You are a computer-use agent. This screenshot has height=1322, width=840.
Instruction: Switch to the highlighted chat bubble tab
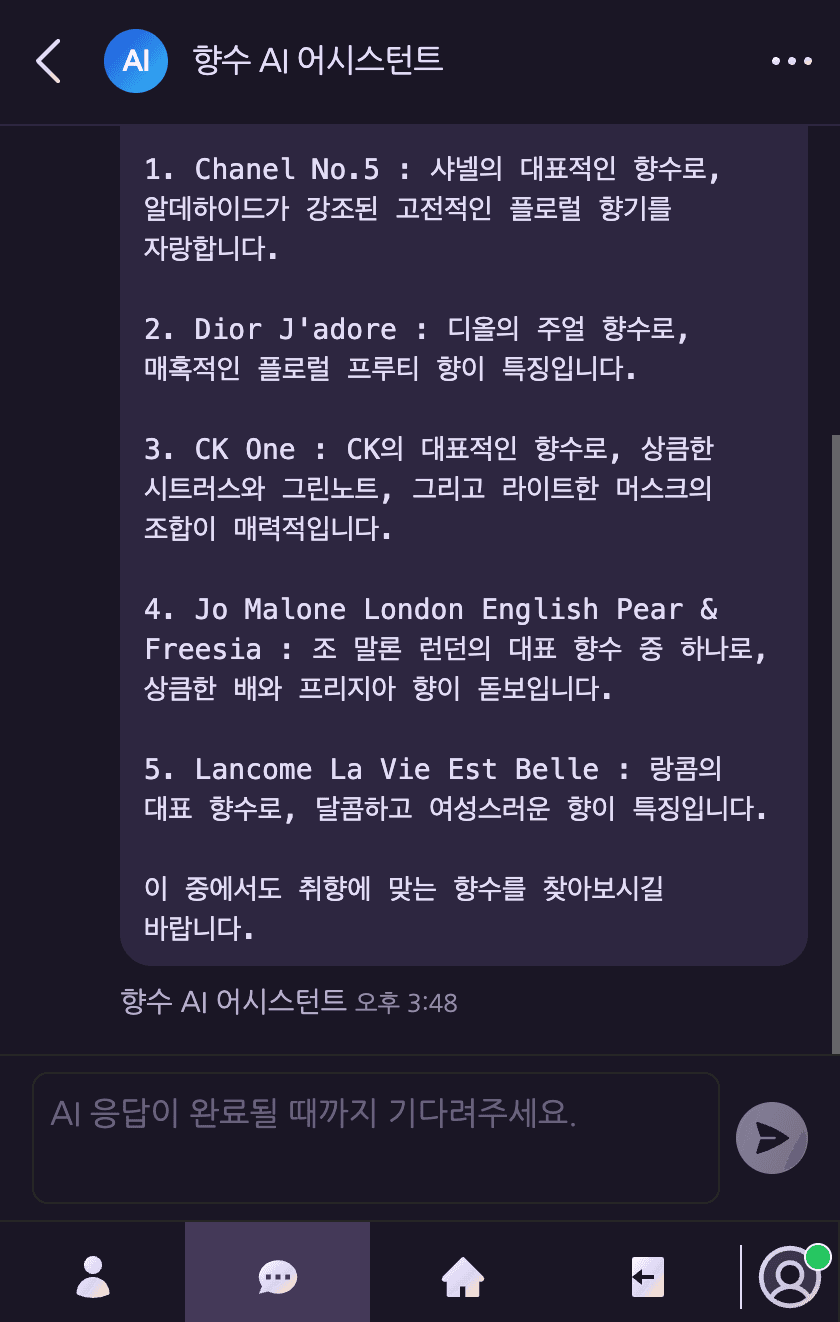tap(277, 1276)
